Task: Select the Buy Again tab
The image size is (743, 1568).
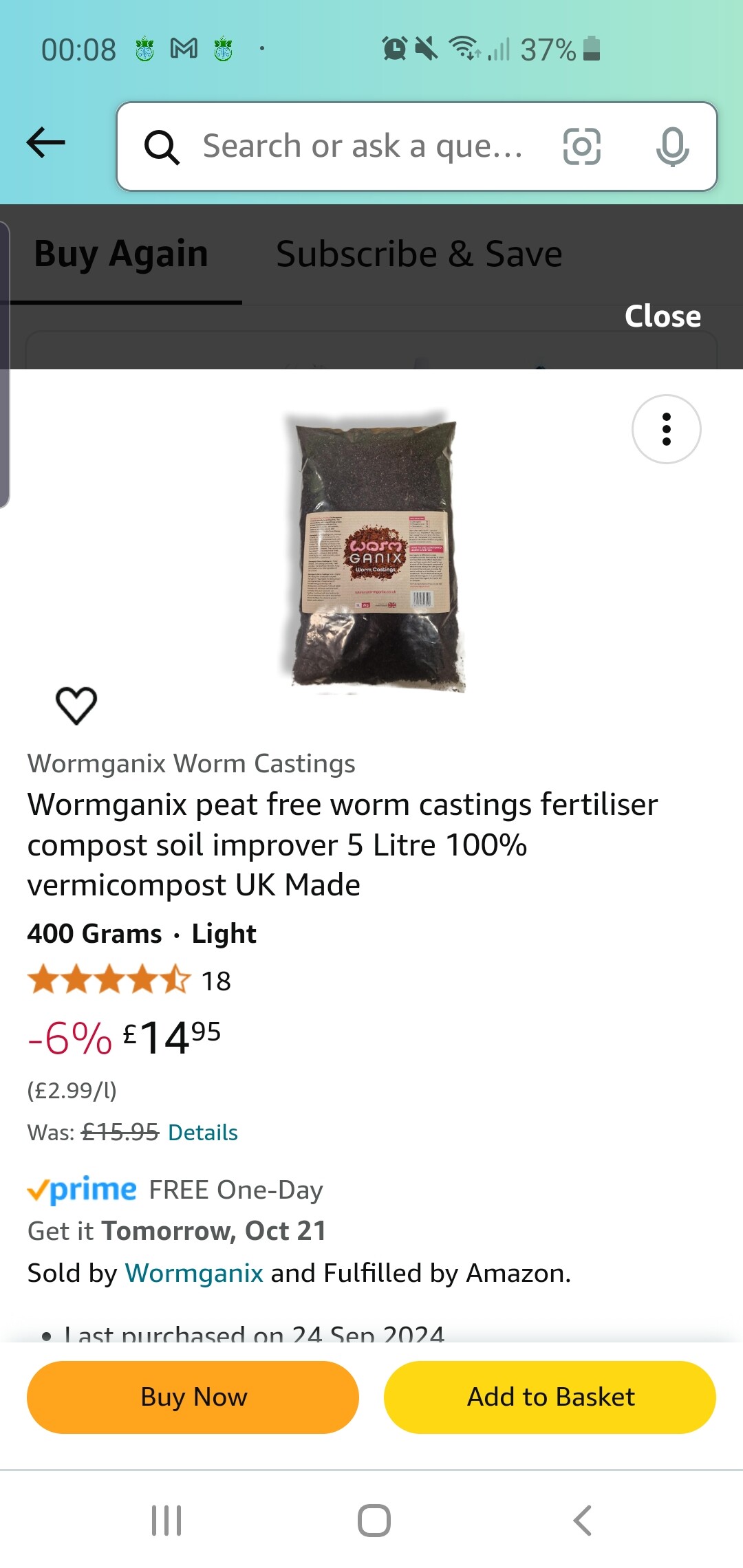Action: pyautogui.click(x=121, y=254)
